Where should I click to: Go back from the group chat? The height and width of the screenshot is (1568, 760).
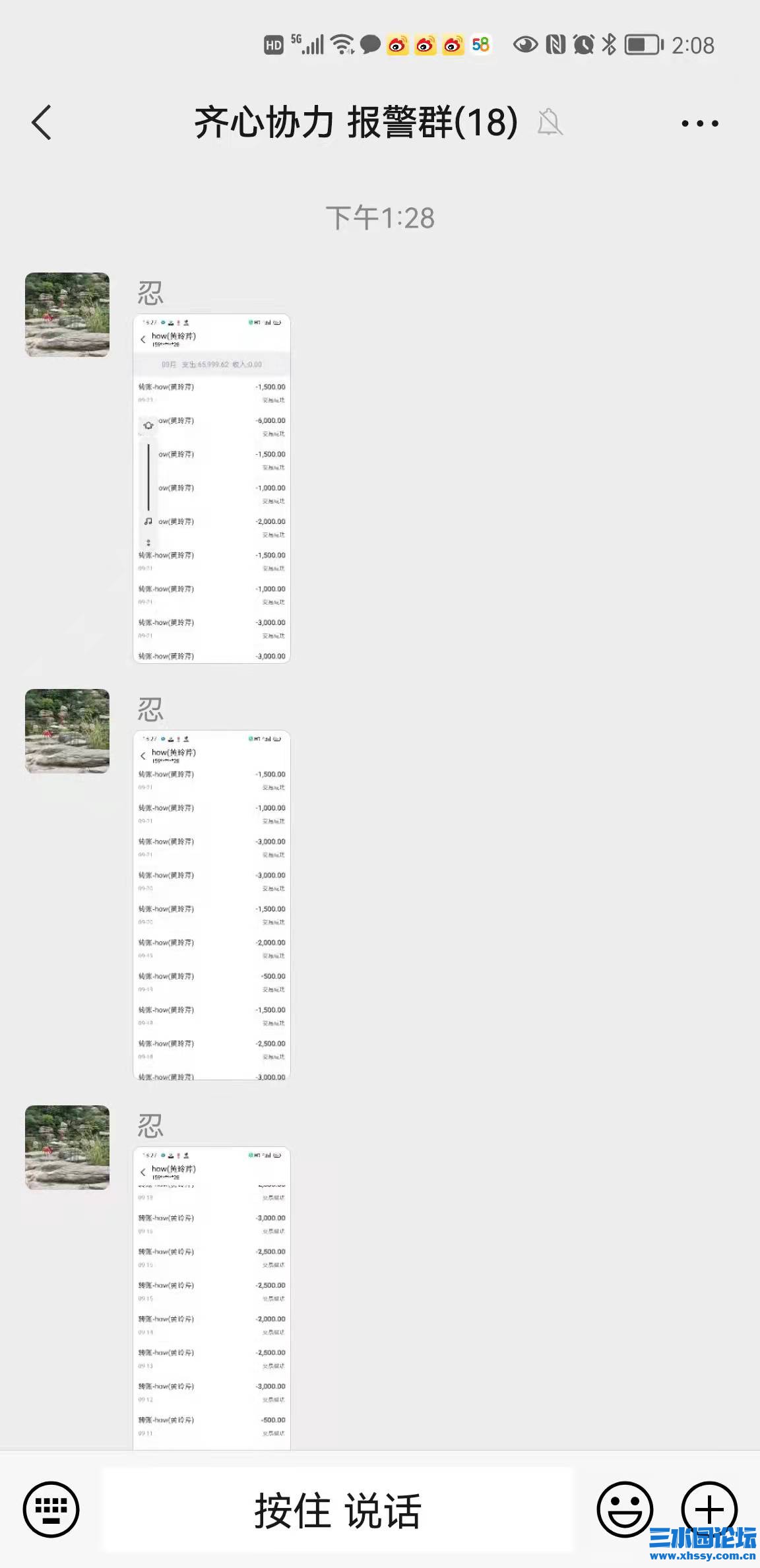42,123
